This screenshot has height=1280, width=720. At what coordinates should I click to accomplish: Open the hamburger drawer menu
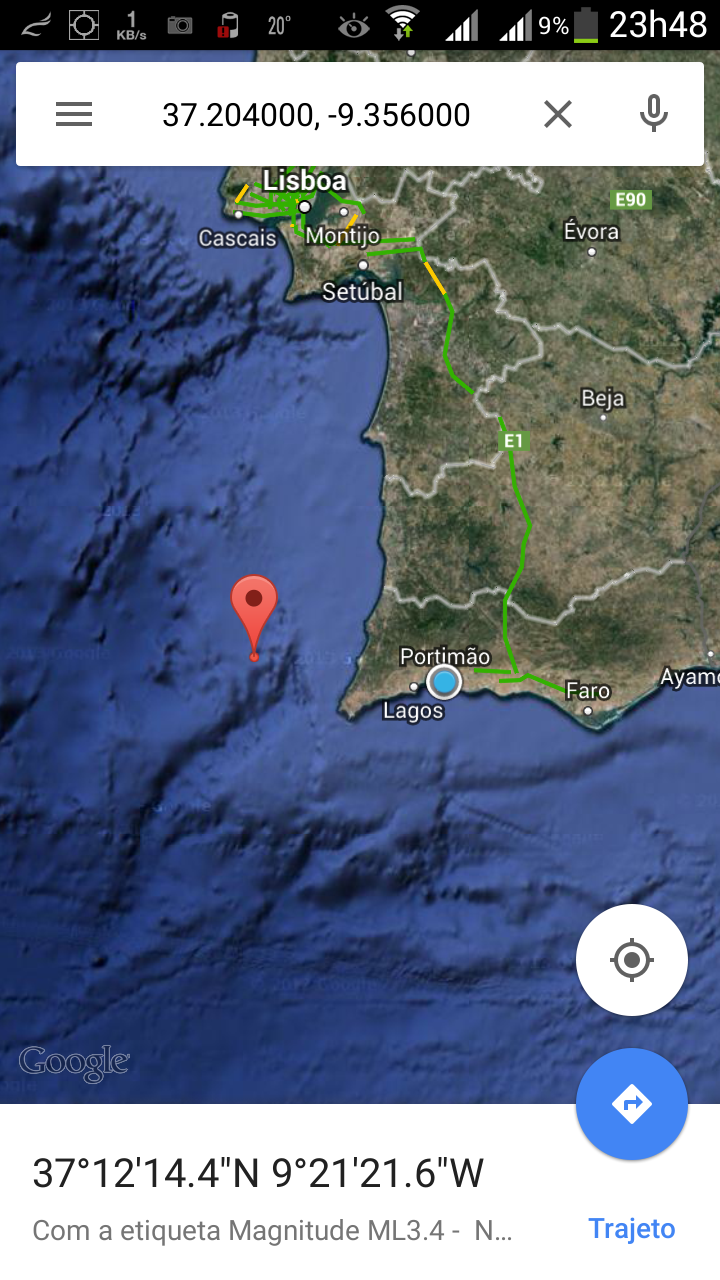coord(74,115)
